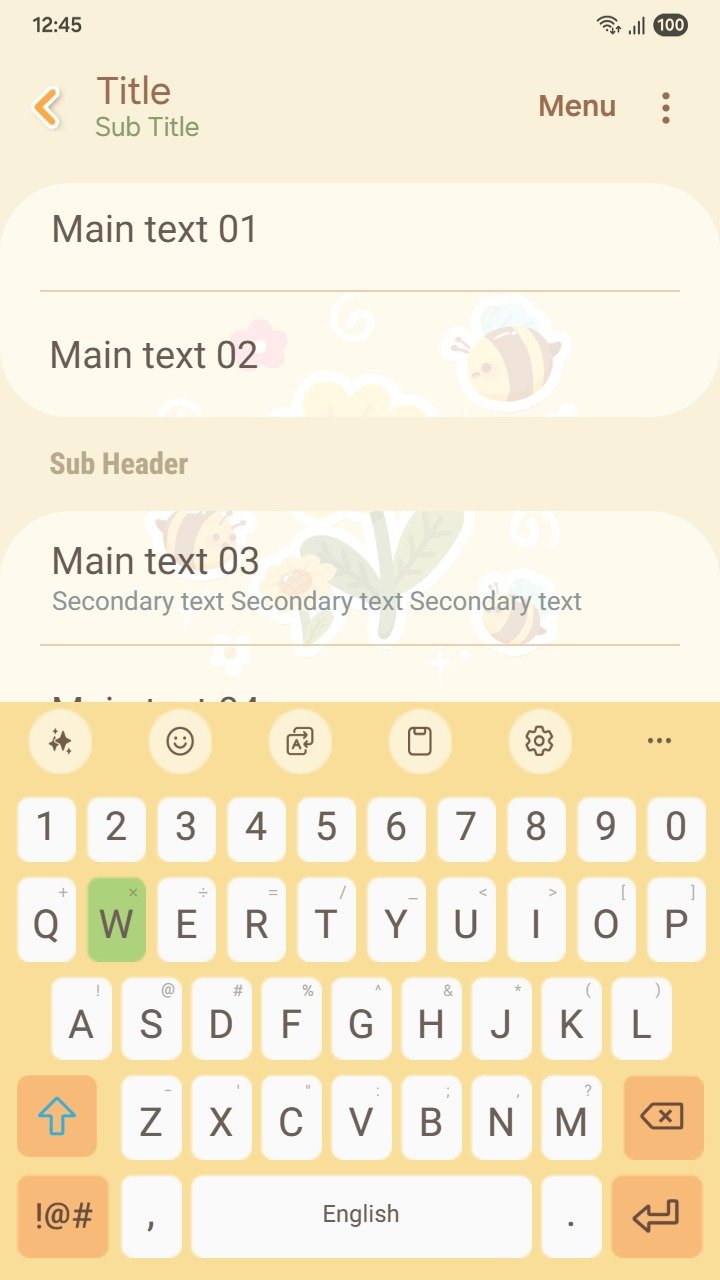Open Main text 03 with secondary text
720x1280 pixels.
tap(360, 578)
